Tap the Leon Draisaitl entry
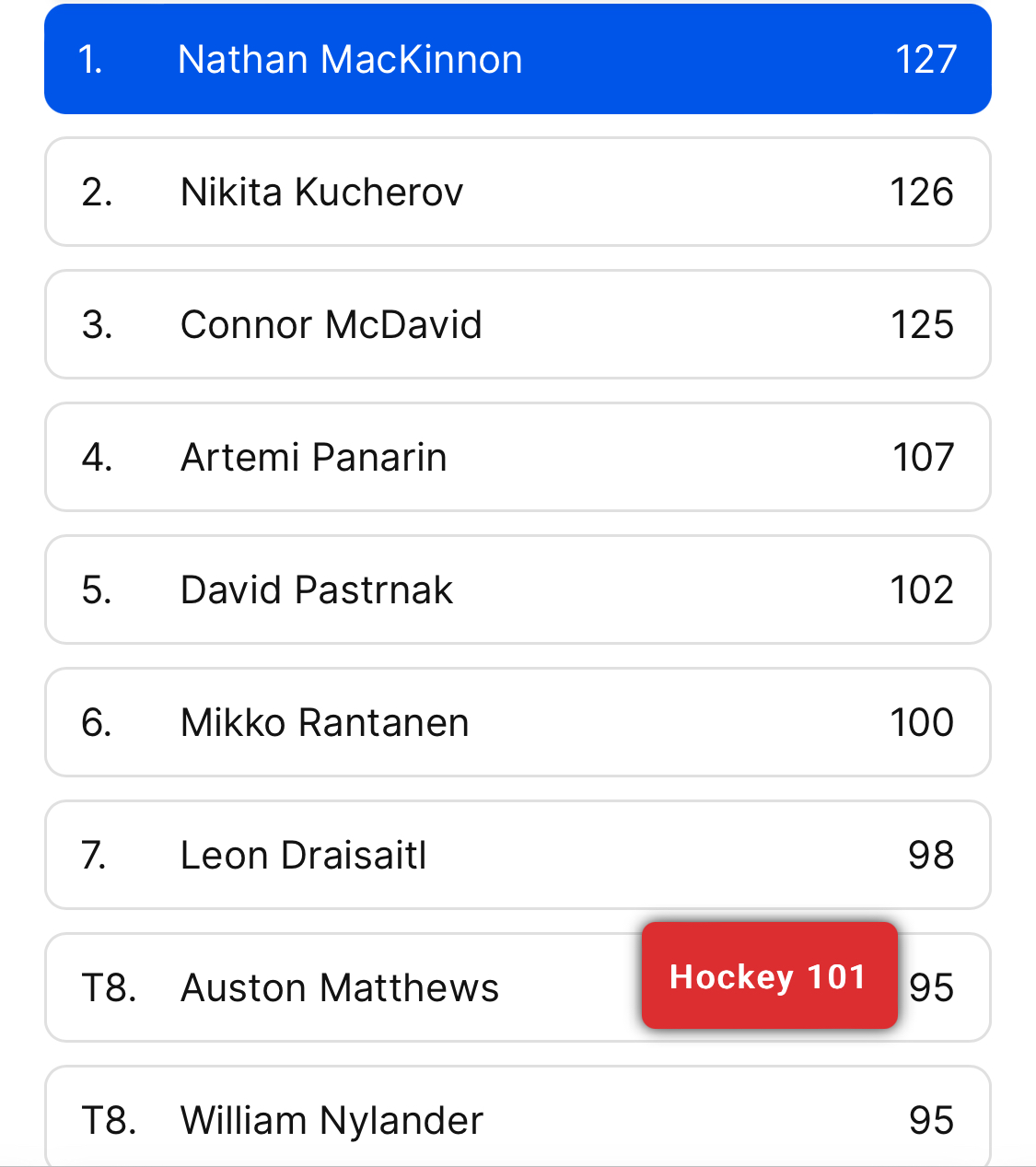1036x1167 pixels. click(518, 856)
